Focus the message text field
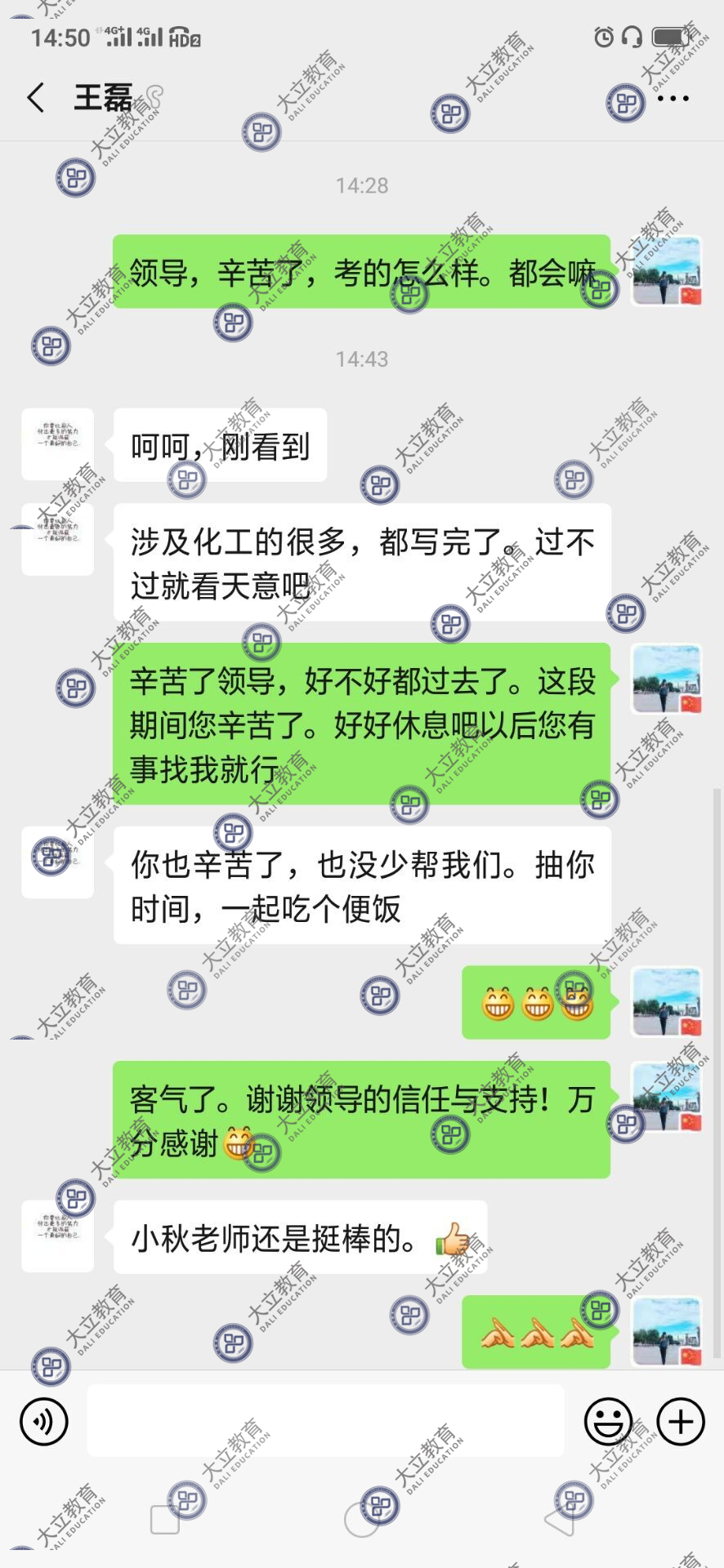Screen dimensions: 724x1568 [x=325, y=1421]
